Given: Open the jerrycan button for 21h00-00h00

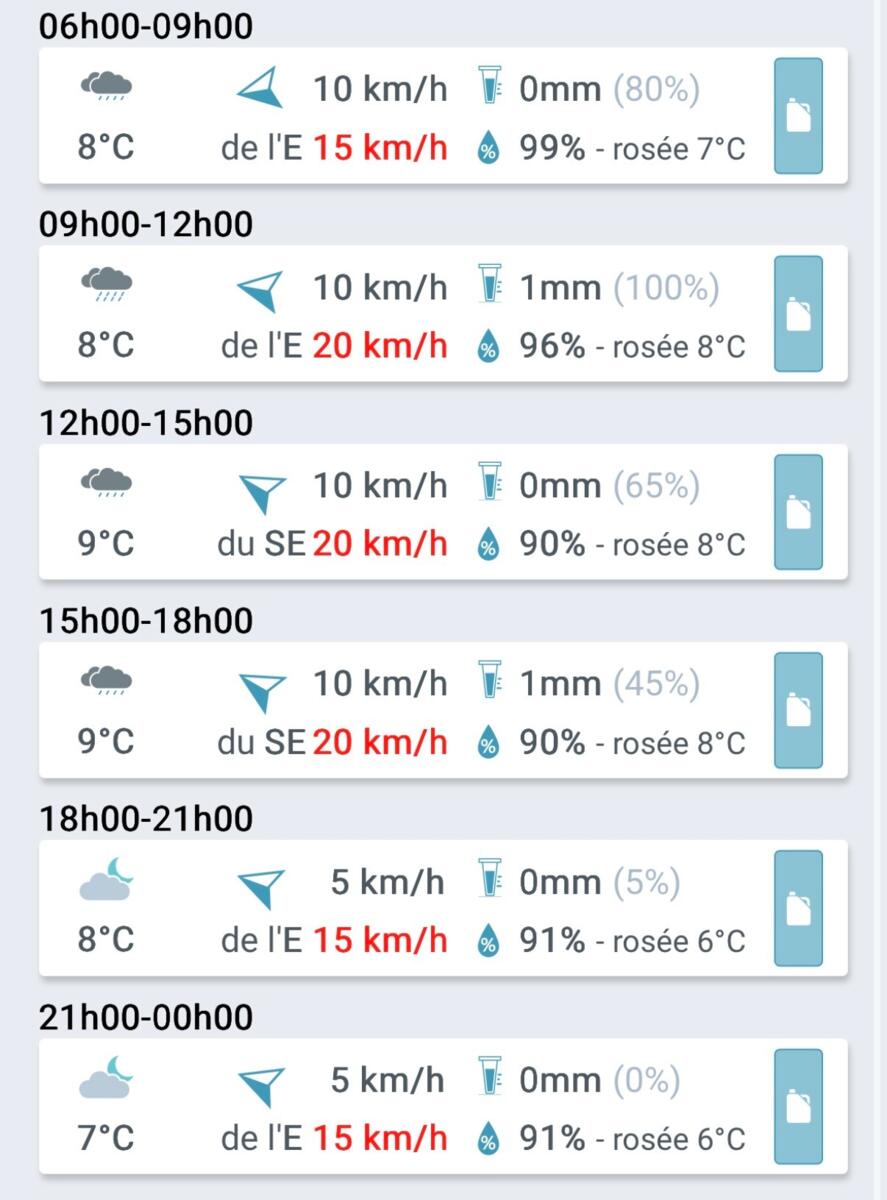Looking at the screenshot, I should (x=798, y=1106).
